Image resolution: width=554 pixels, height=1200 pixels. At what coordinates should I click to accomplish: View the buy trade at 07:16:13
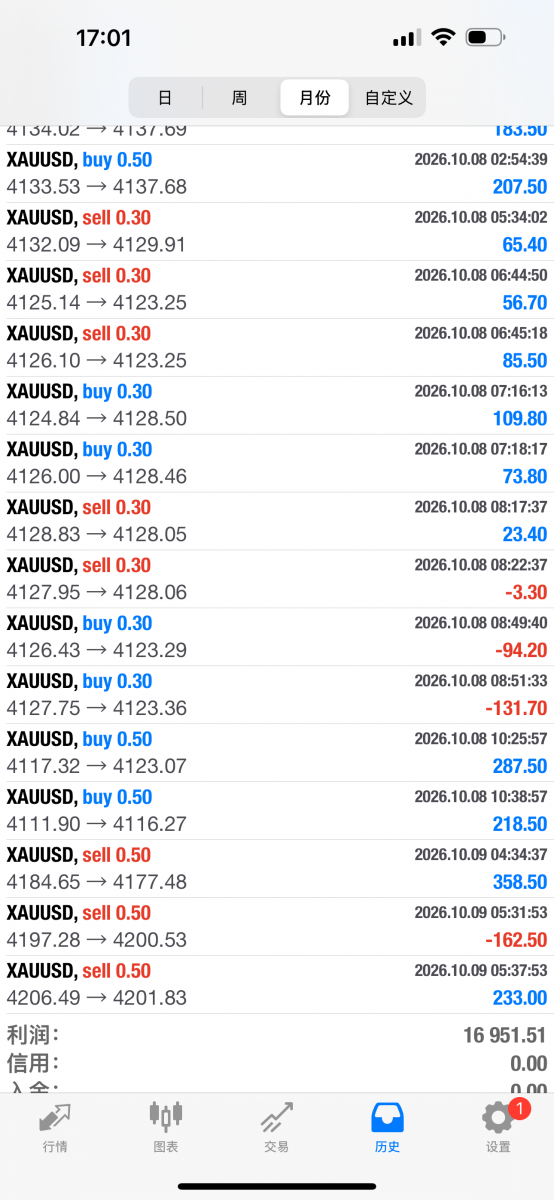click(277, 405)
